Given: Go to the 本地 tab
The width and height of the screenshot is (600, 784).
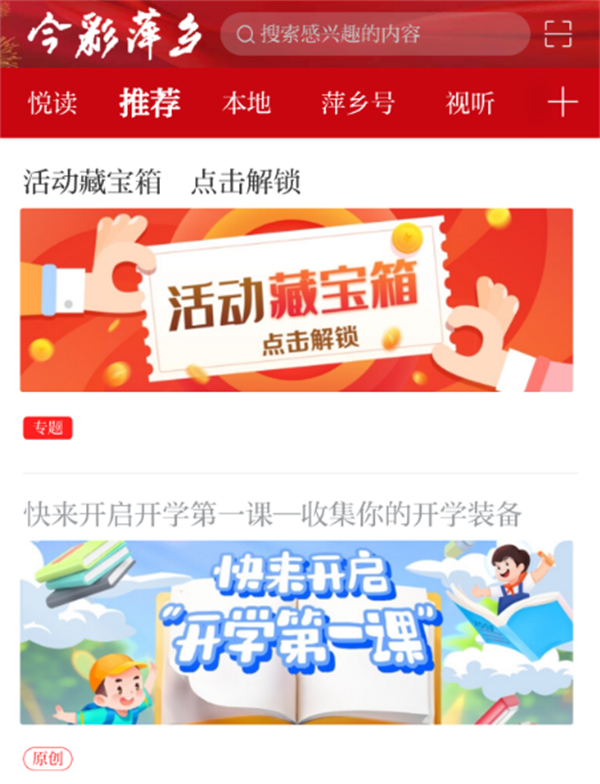Looking at the screenshot, I should pyautogui.click(x=246, y=103).
